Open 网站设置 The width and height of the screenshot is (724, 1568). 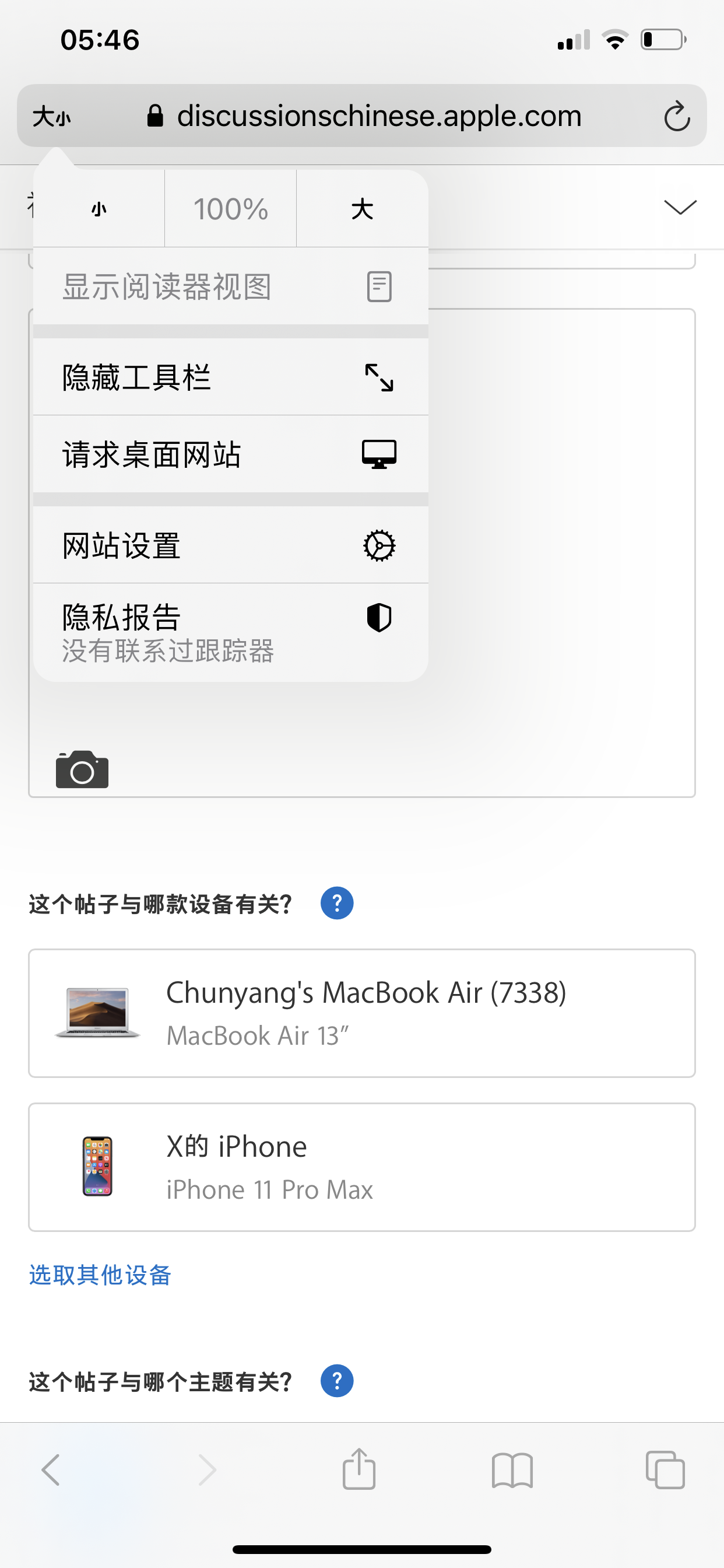coord(231,545)
